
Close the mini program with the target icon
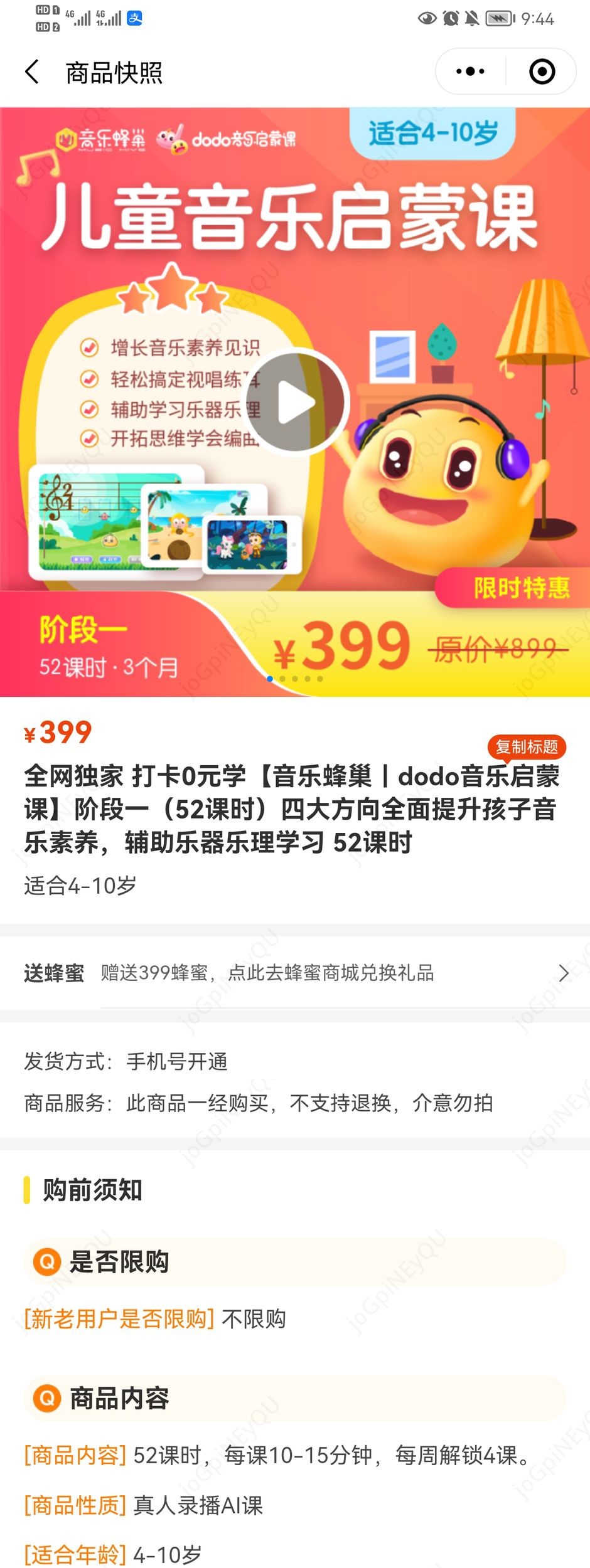click(542, 72)
